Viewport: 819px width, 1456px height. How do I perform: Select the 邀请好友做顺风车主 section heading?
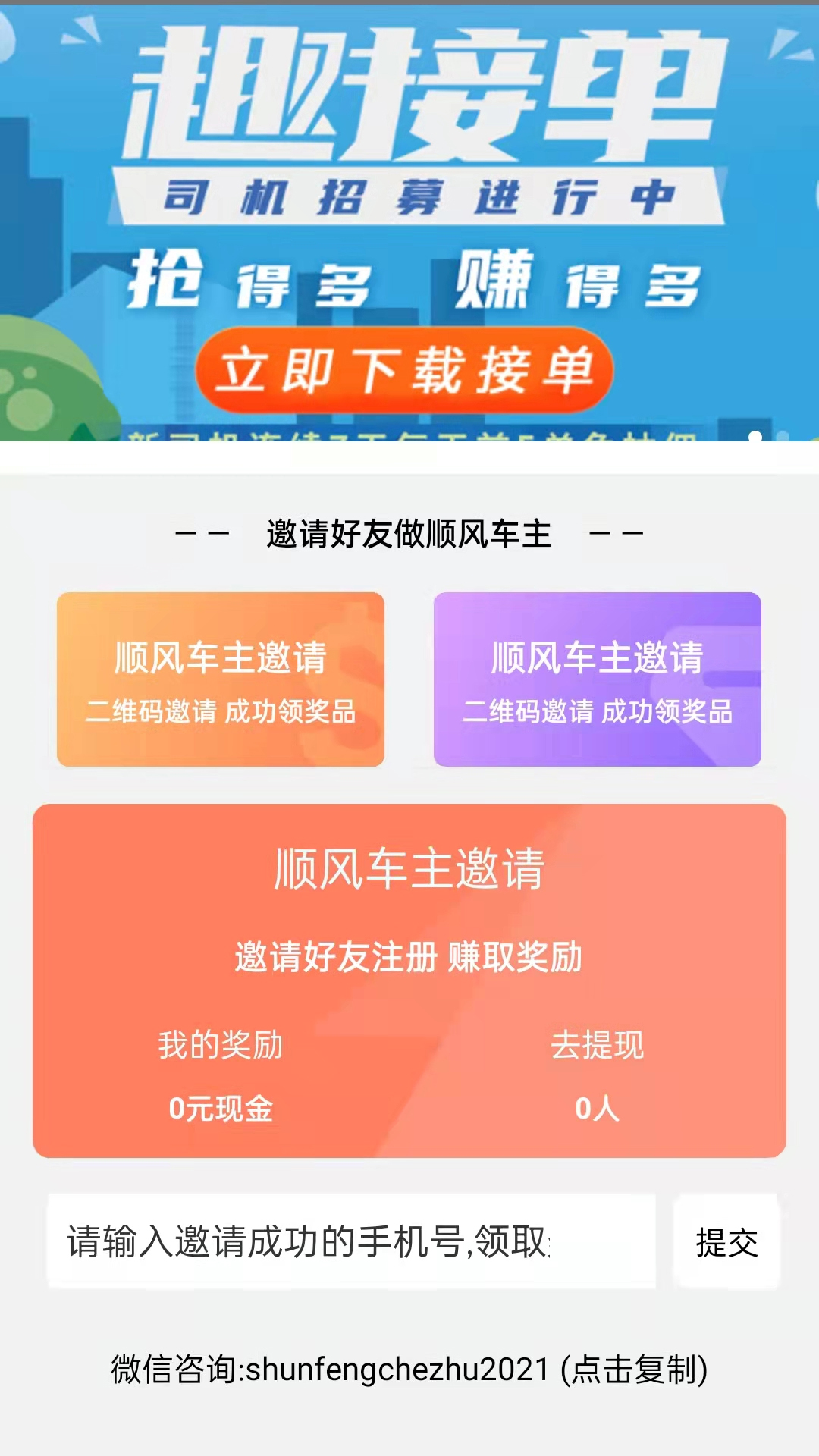409,532
